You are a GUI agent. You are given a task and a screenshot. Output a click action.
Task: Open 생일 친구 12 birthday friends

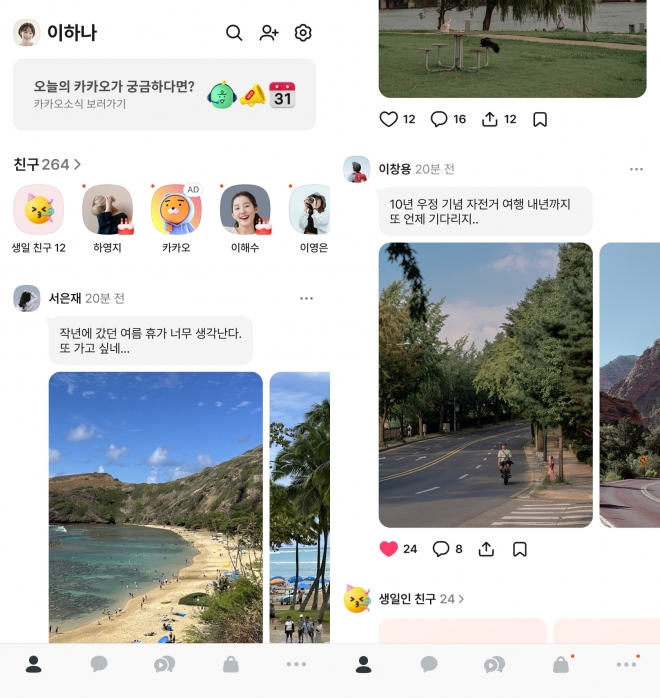pos(39,210)
